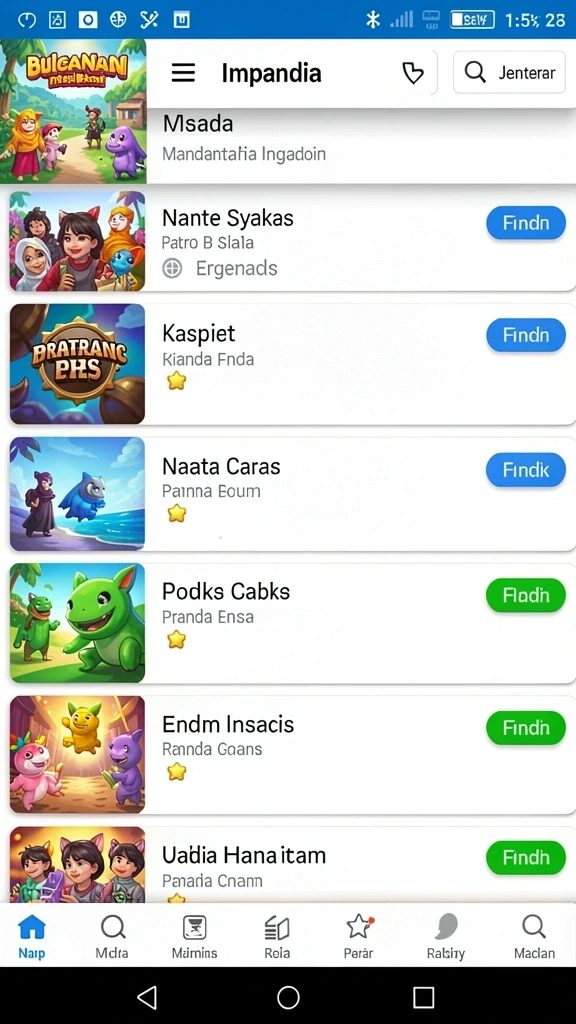Switch to the Rabiry tab
Screen dimensions: 576x1024
tap(446, 936)
